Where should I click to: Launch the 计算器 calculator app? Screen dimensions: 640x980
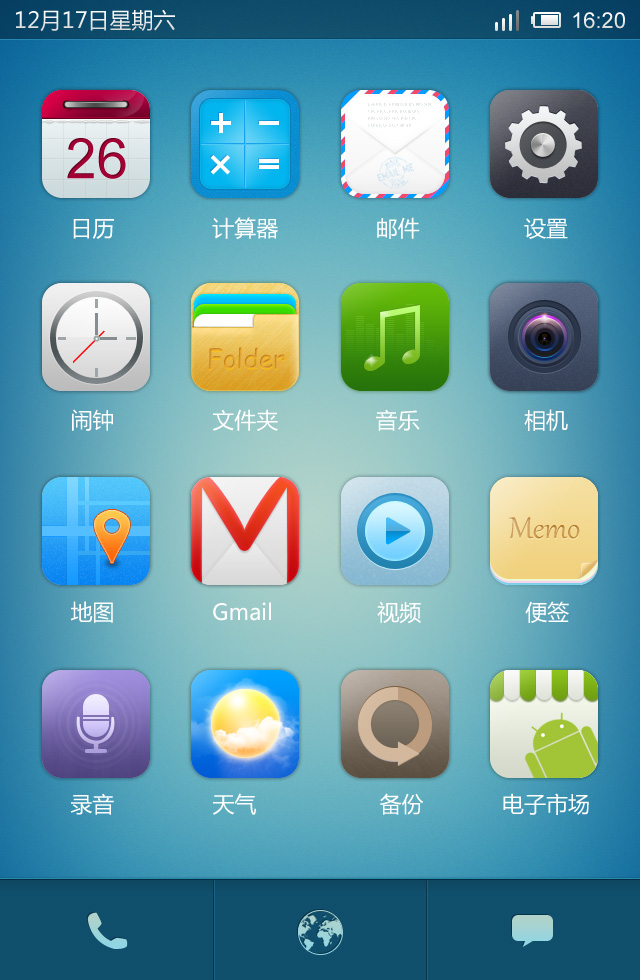245,144
